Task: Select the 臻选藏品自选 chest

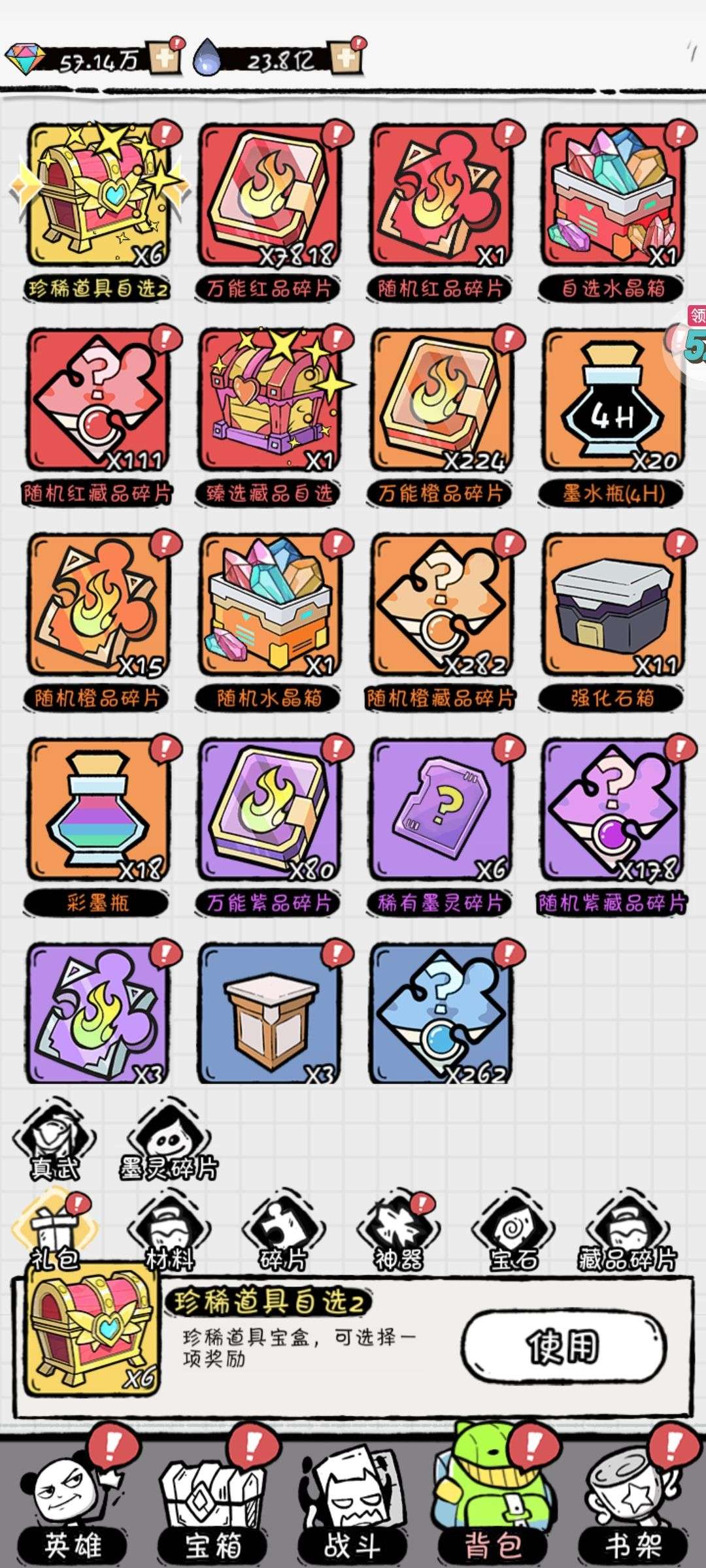Action: tap(269, 400)
